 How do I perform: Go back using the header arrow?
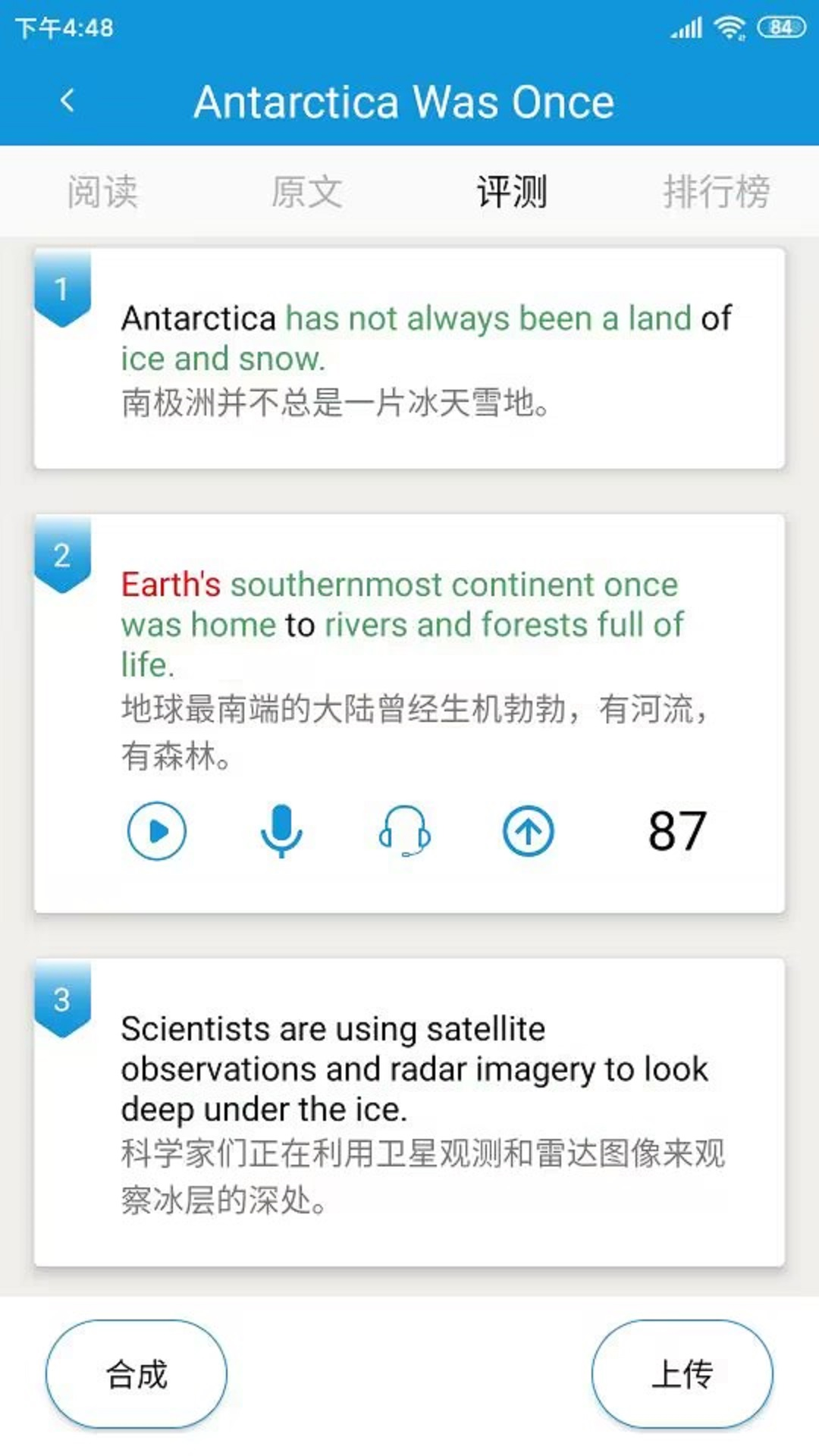67,100
